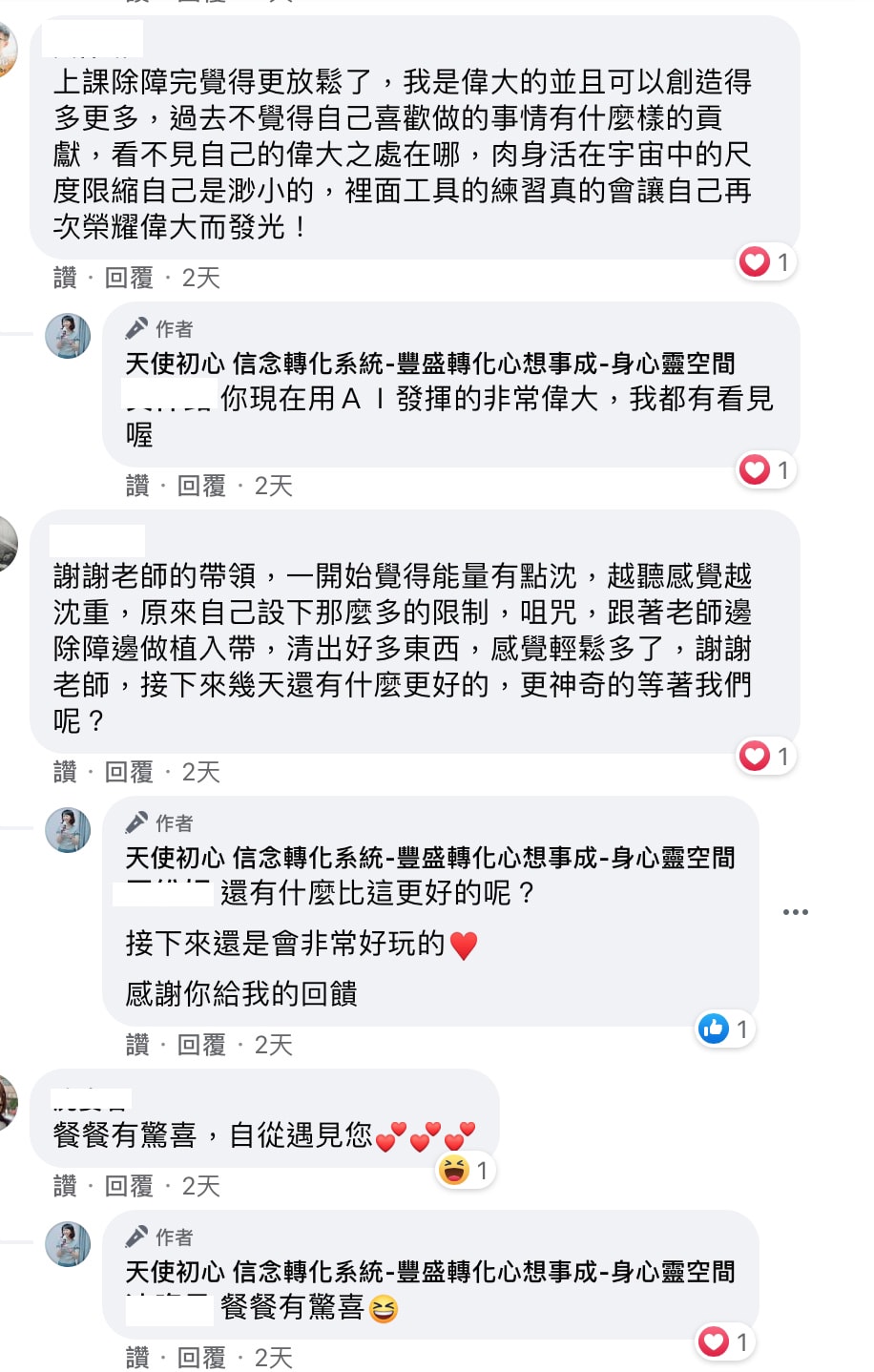Open options menu for 還有什麼比這更好的呢 reply
Viewport: 874px width, 1372px height.
pos(795,912)
